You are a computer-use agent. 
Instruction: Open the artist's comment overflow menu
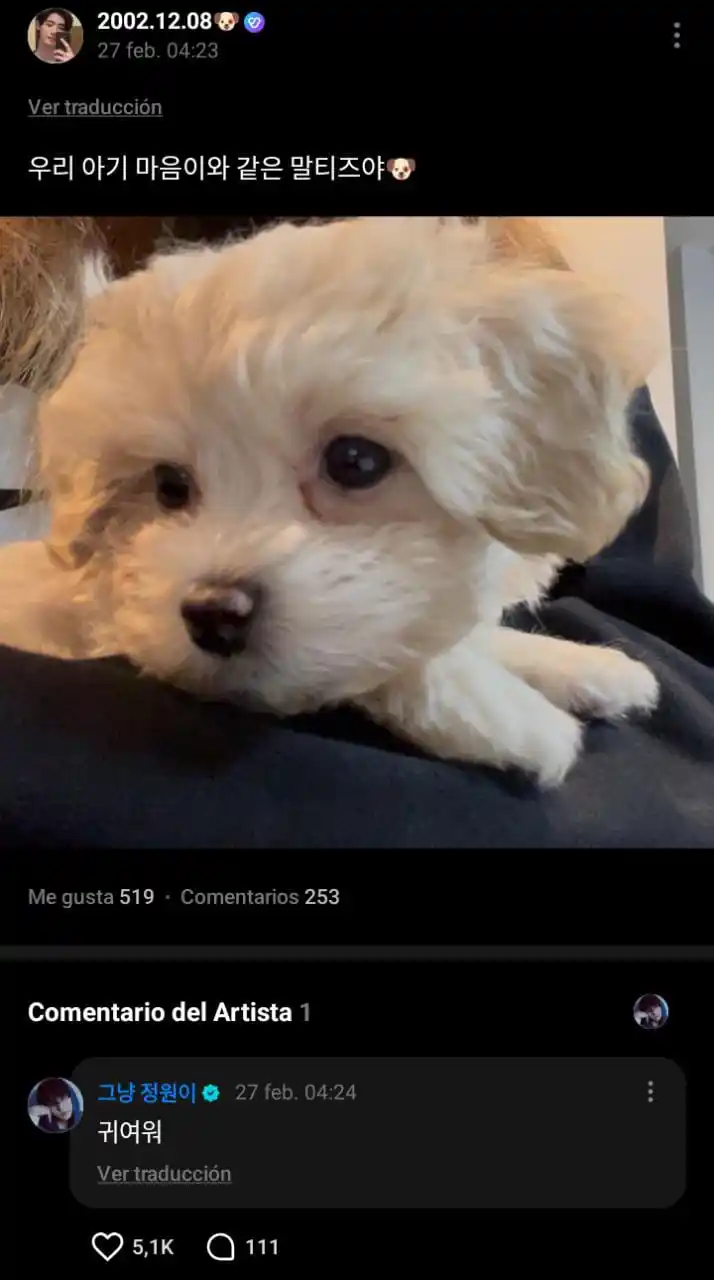[650, 1092]
